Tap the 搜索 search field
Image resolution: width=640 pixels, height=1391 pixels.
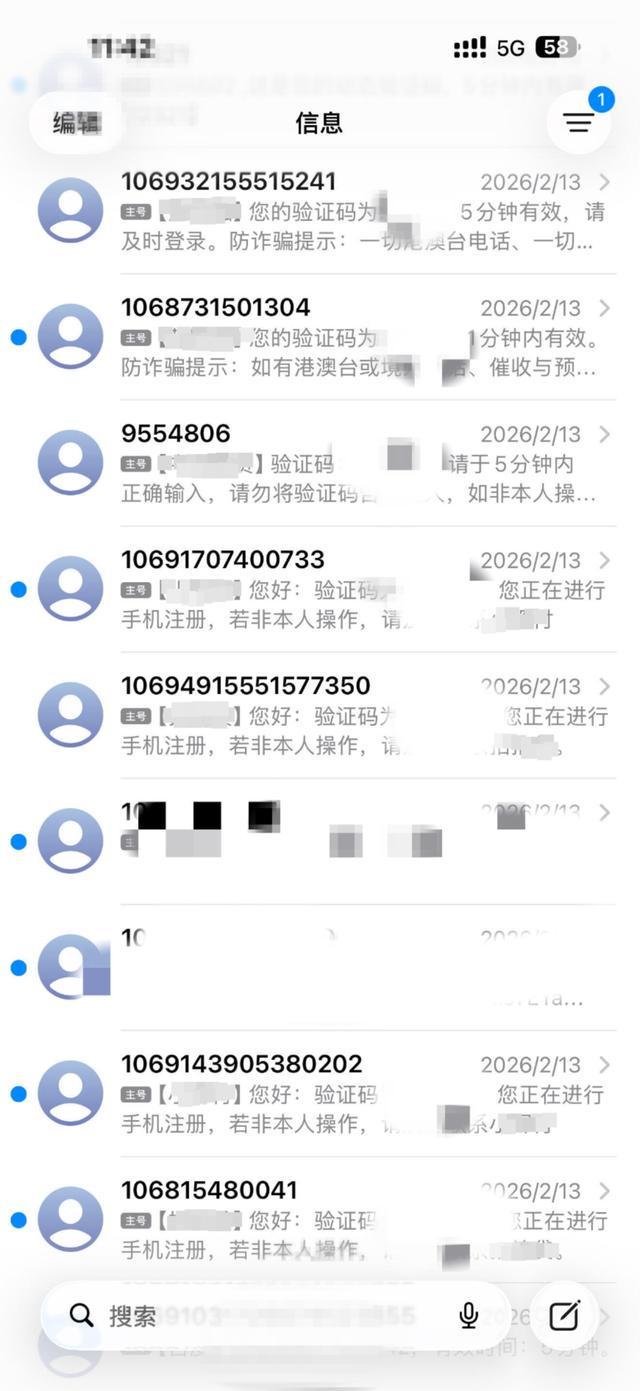pos(260,1316)
